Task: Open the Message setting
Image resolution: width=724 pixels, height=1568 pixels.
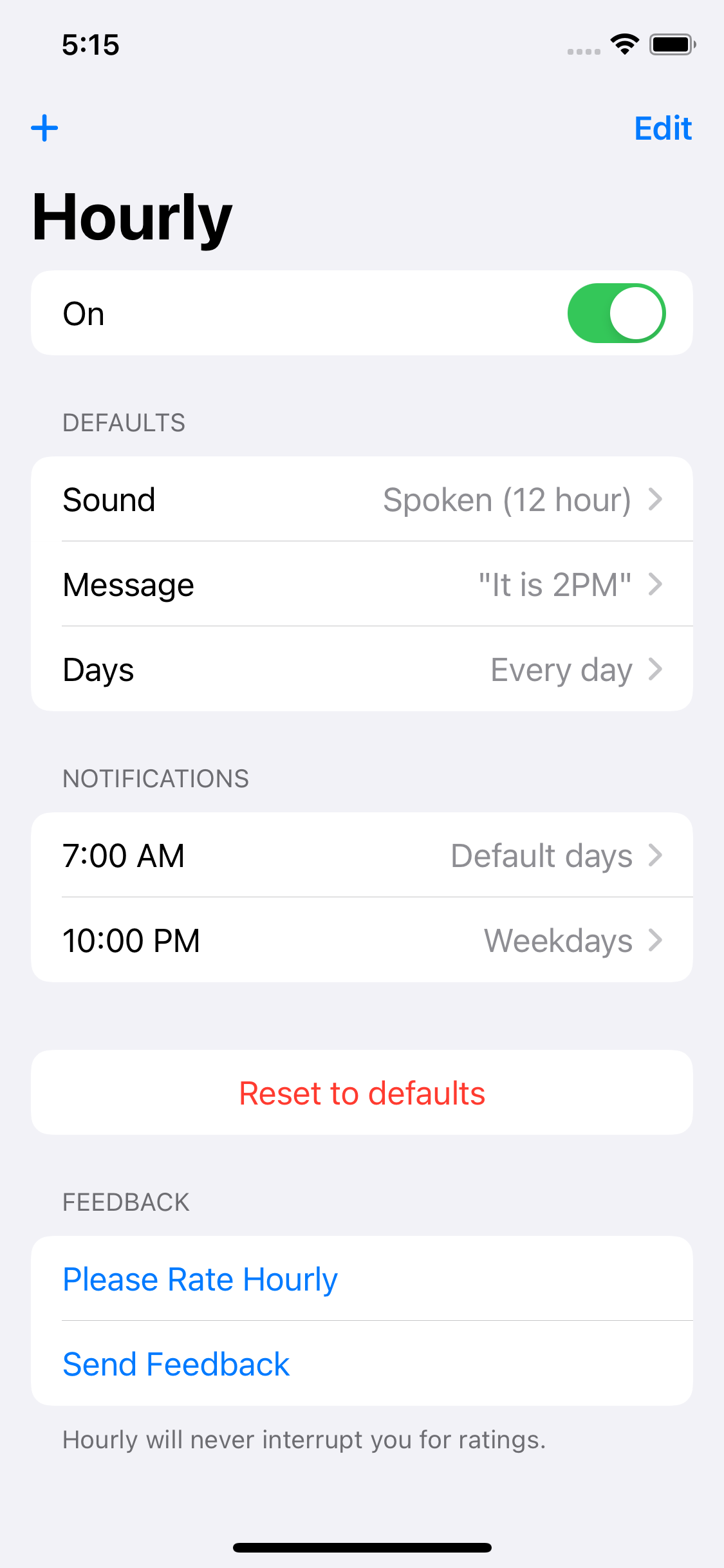Action: (362, 584)
